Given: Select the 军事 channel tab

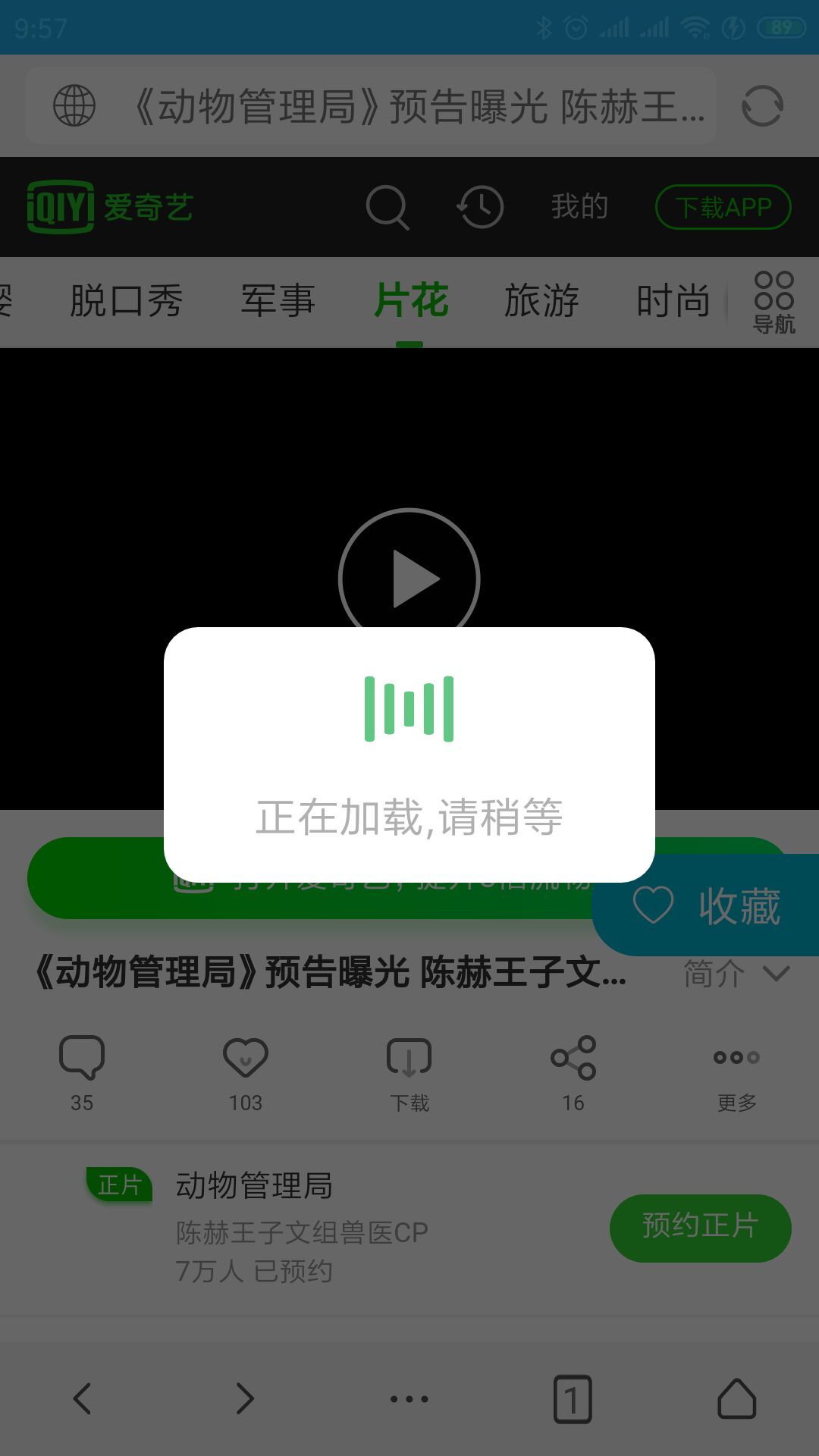Looking at the screenshot, I should click(x=277, y=301).
